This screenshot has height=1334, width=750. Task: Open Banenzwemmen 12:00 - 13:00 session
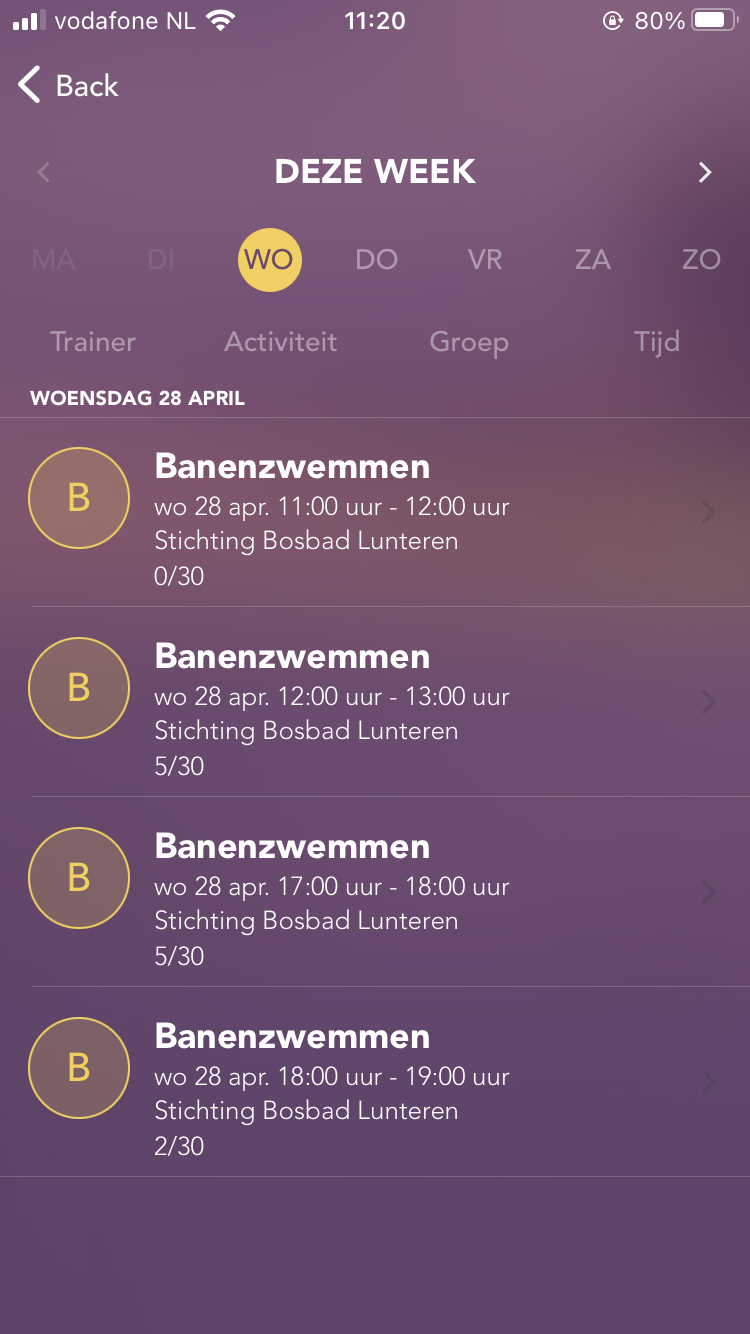(x=375, y=702)
